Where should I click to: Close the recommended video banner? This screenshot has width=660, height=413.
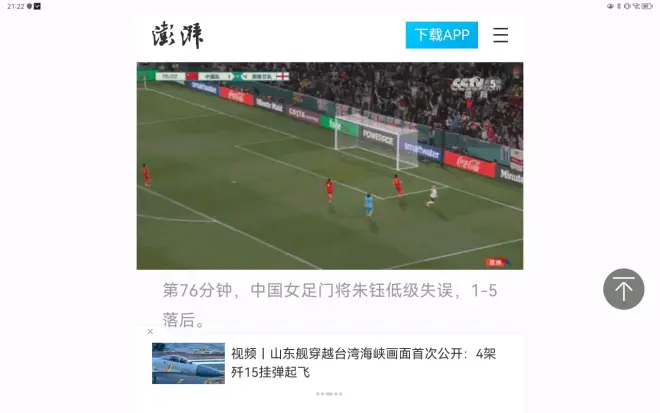151,331
